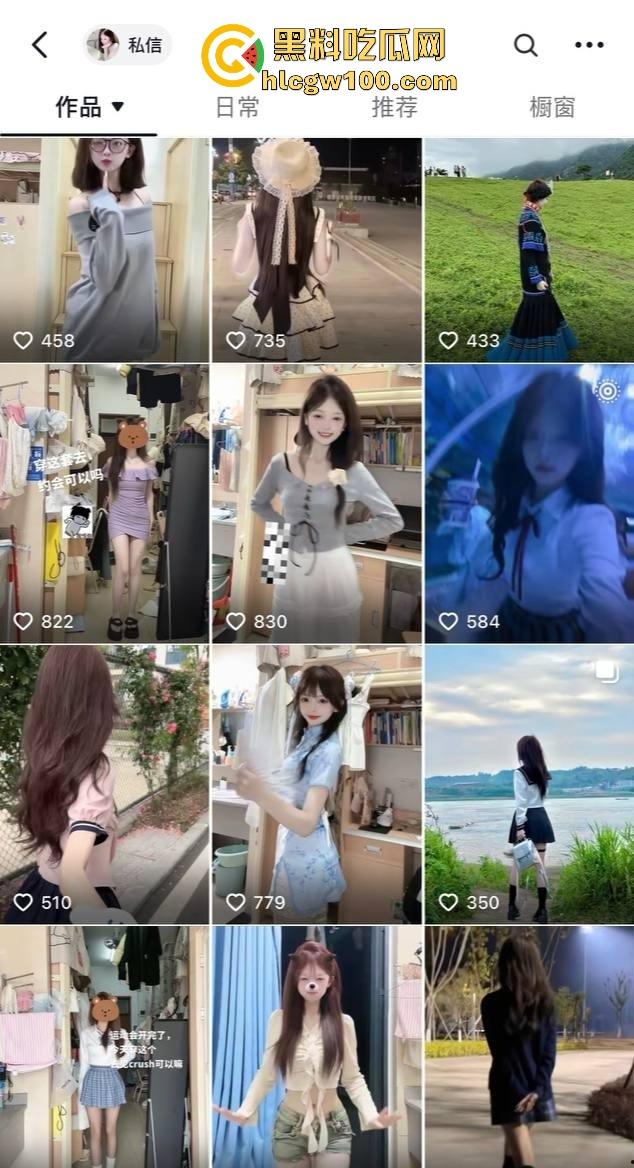This screenshot has width=634, height=1168.
Task: Switch to the 推荐 tab
Action: pyautogui.click(x=394, y=107)
